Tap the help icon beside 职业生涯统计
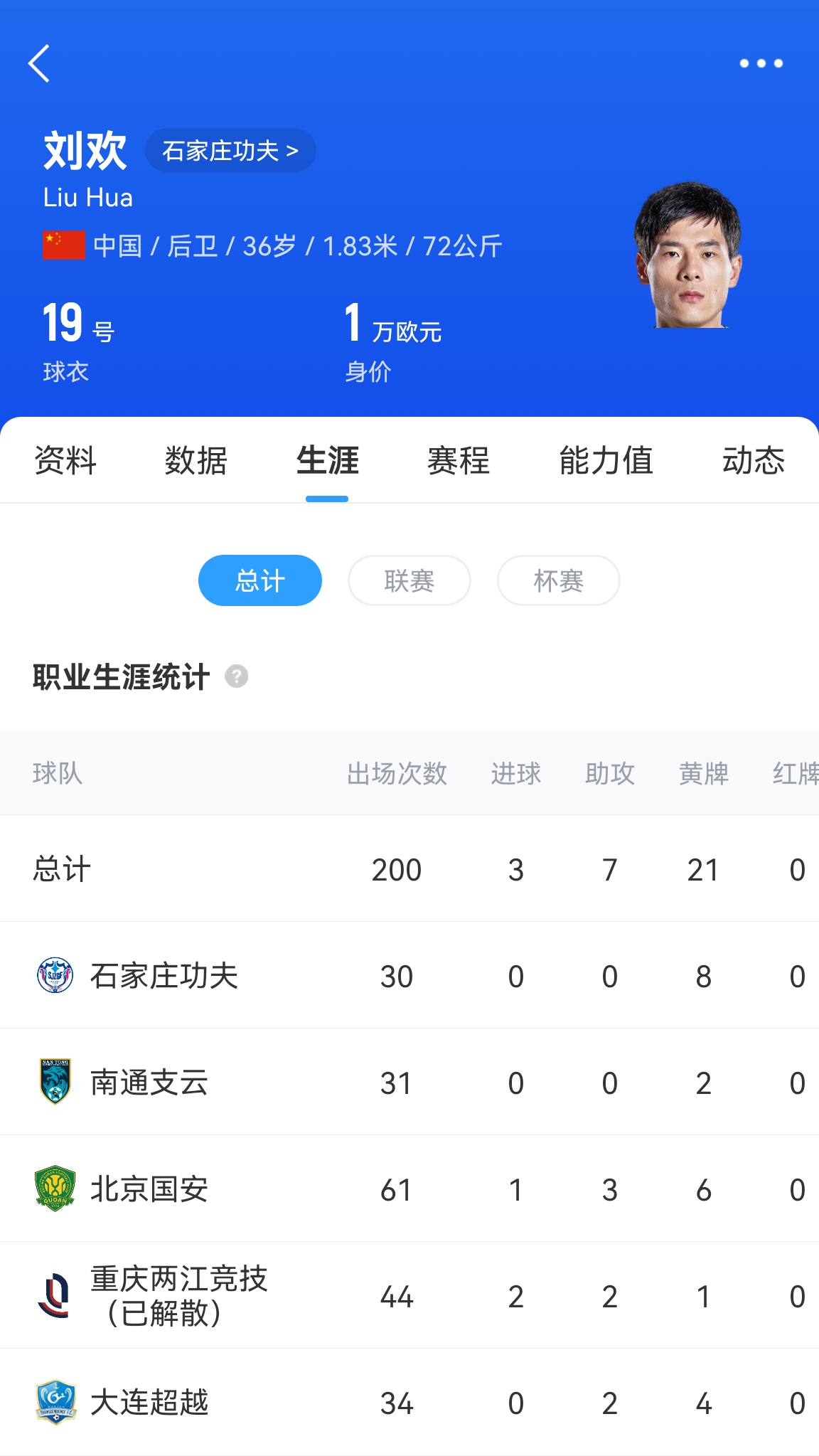This screenshot has height=1456, width=819. pyautogui.click(x=237, y=676)
